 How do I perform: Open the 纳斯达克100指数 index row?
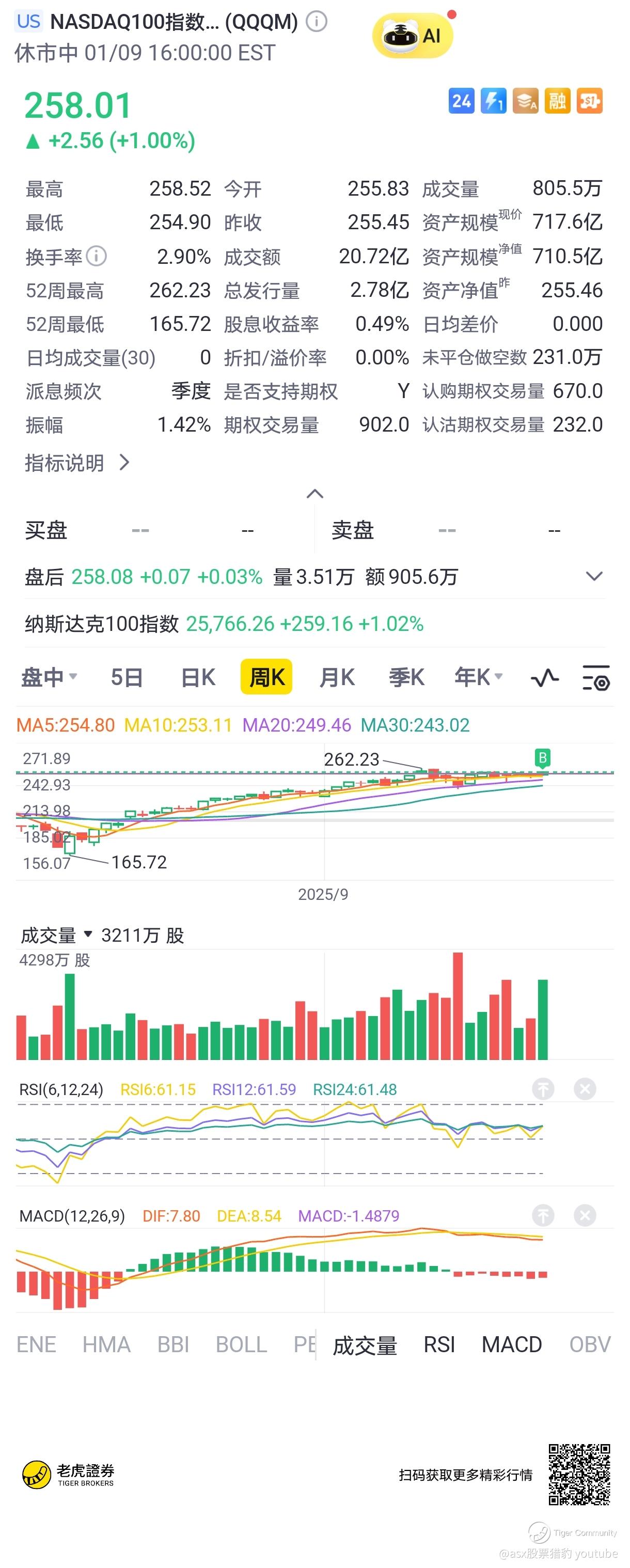224,624
